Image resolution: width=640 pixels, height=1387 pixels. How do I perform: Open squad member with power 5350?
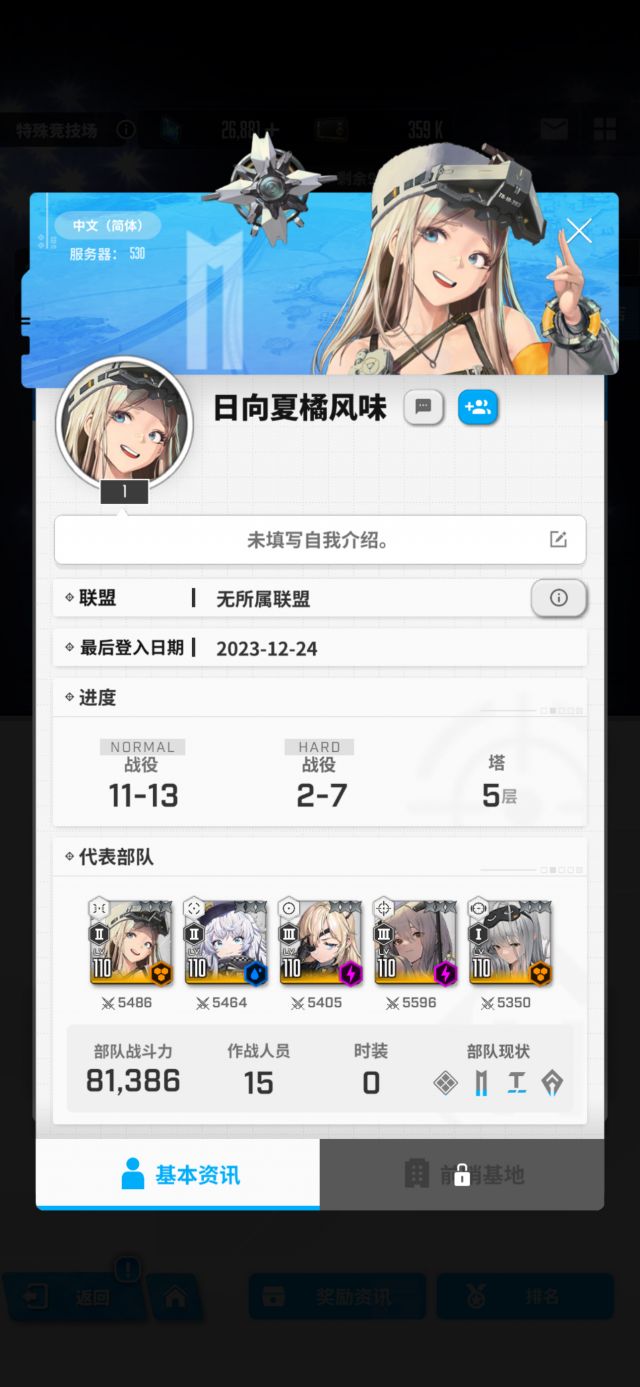510,942
